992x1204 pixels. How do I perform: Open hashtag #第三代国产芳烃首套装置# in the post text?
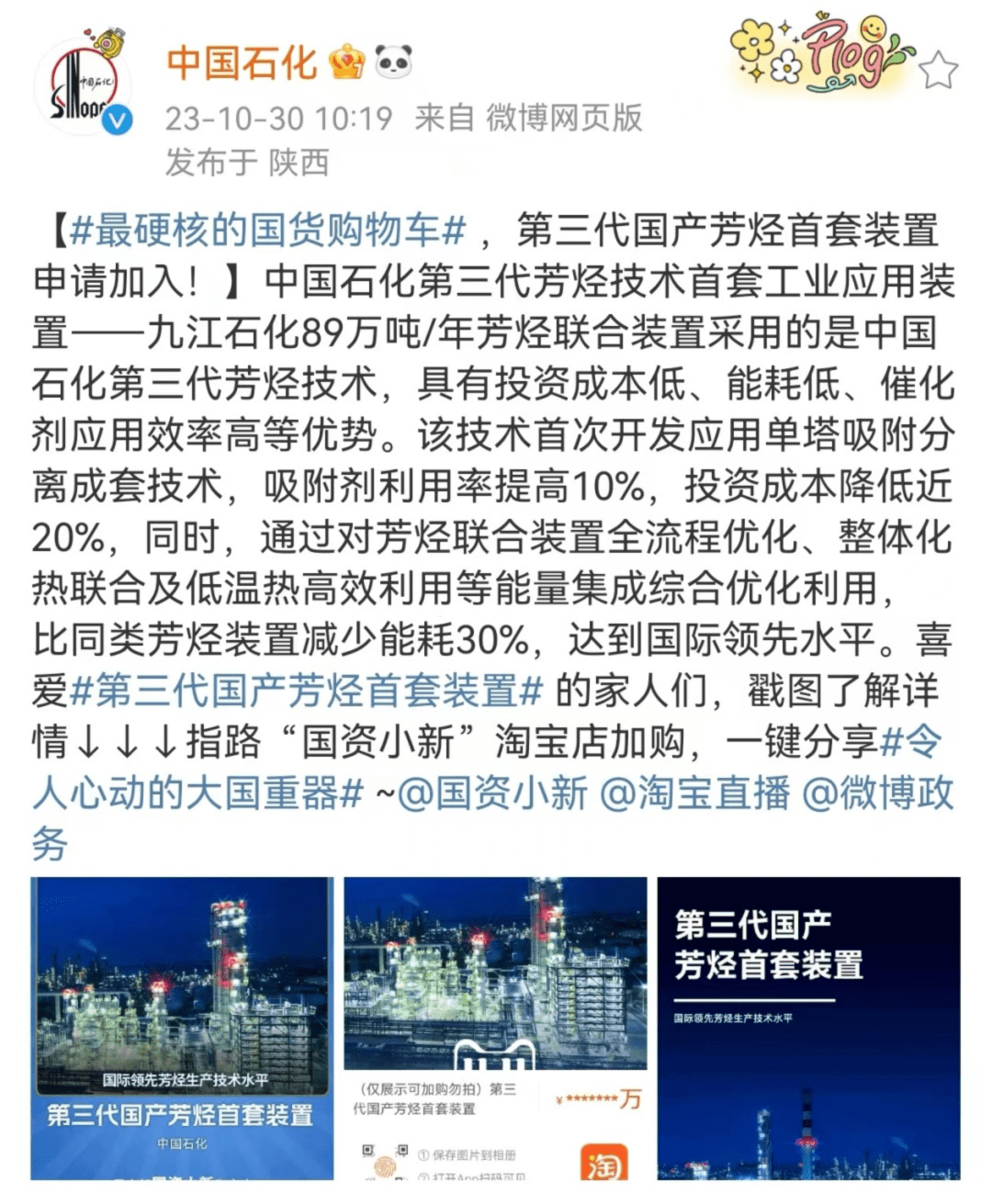(307, 691)
